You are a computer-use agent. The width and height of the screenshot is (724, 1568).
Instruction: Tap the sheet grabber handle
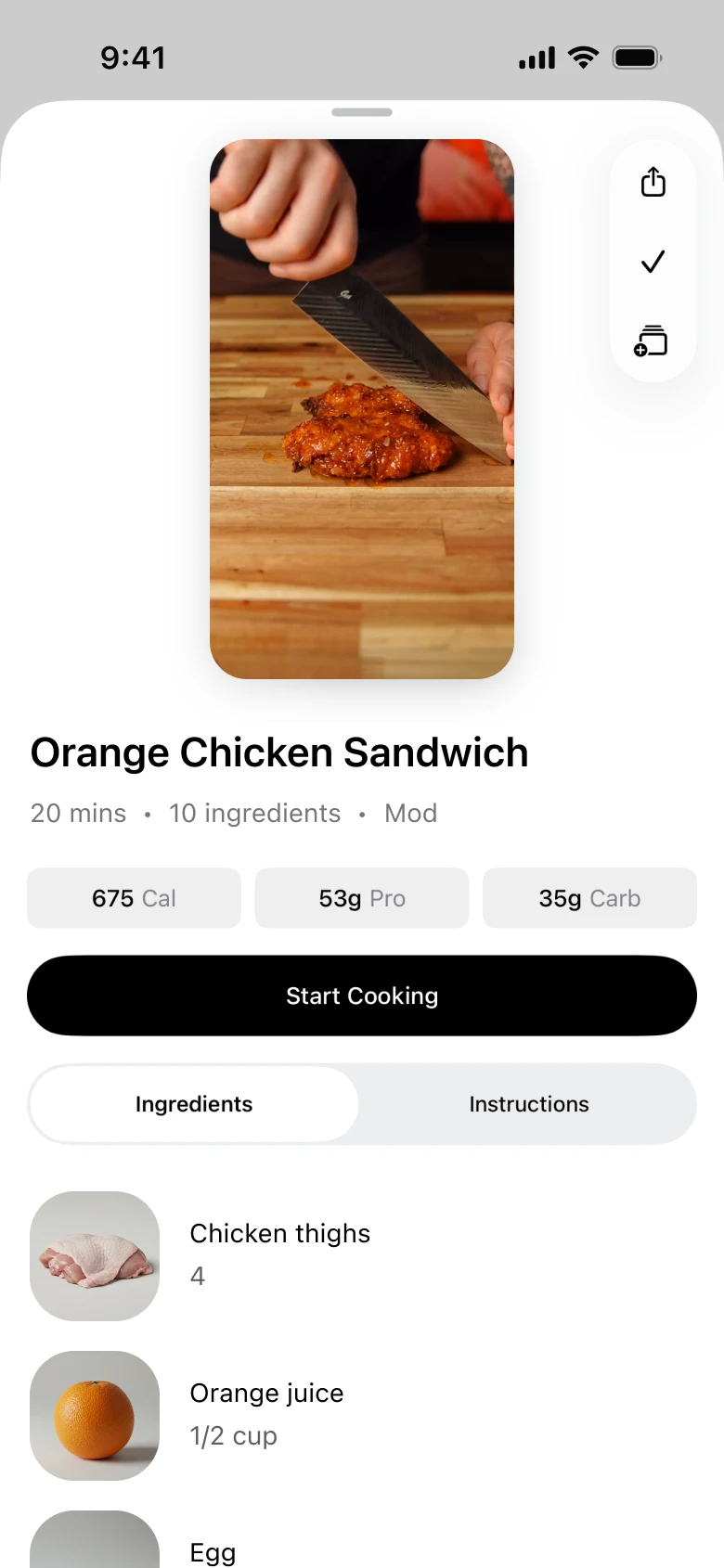pyautogui.click(x=362, y=112)
